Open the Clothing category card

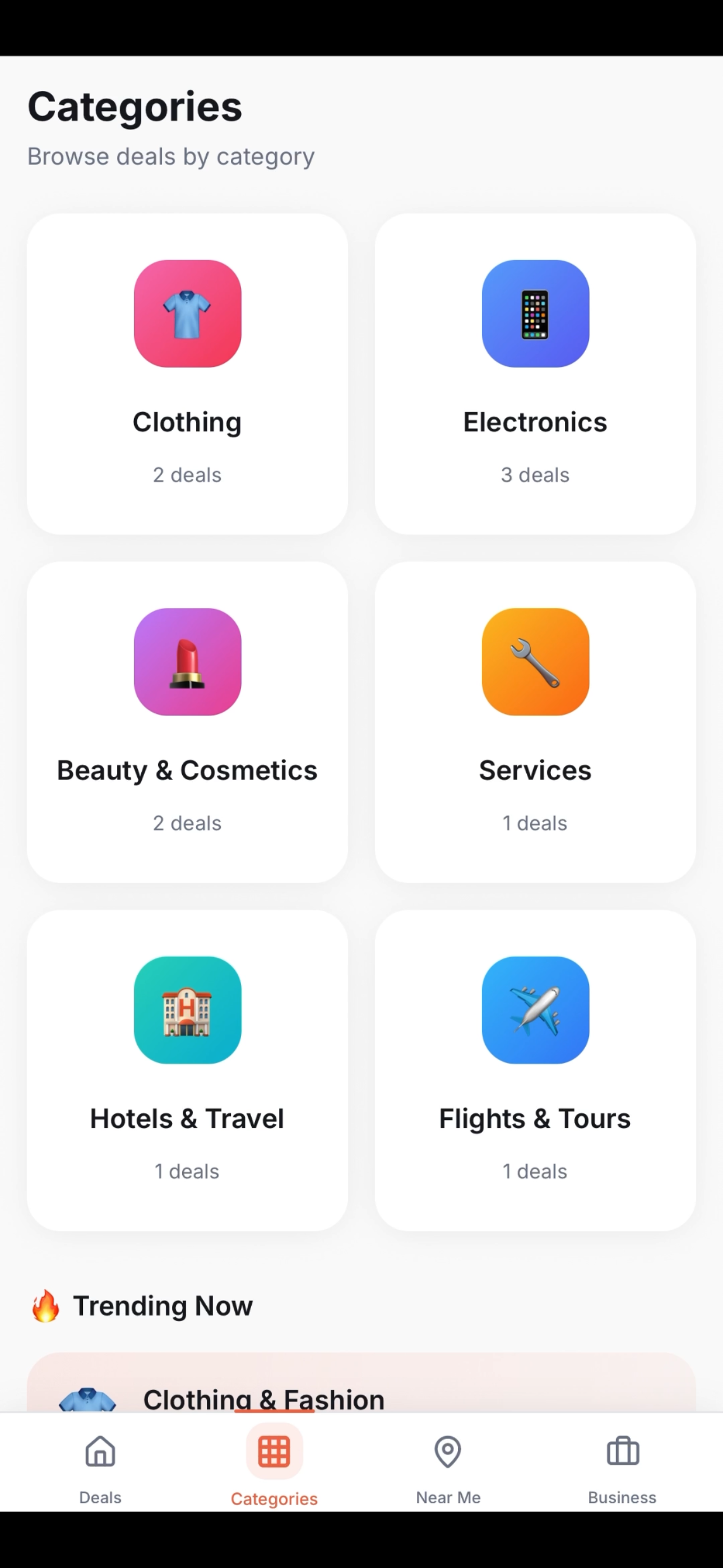click(x=187, y=373)
